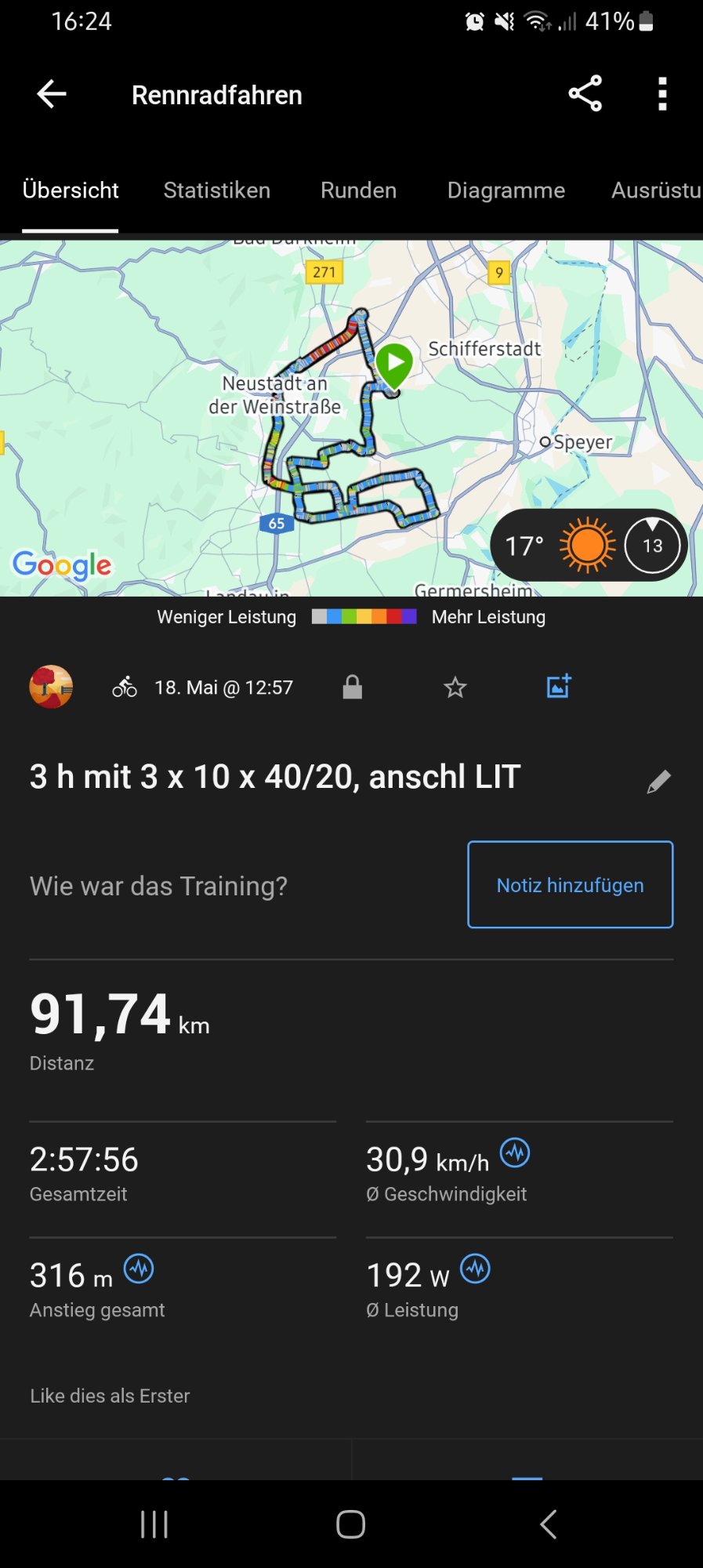Screen dimensions: 703x1568
Task: View info for Anstieg gesamt metric
Action: coord(139,1269)
